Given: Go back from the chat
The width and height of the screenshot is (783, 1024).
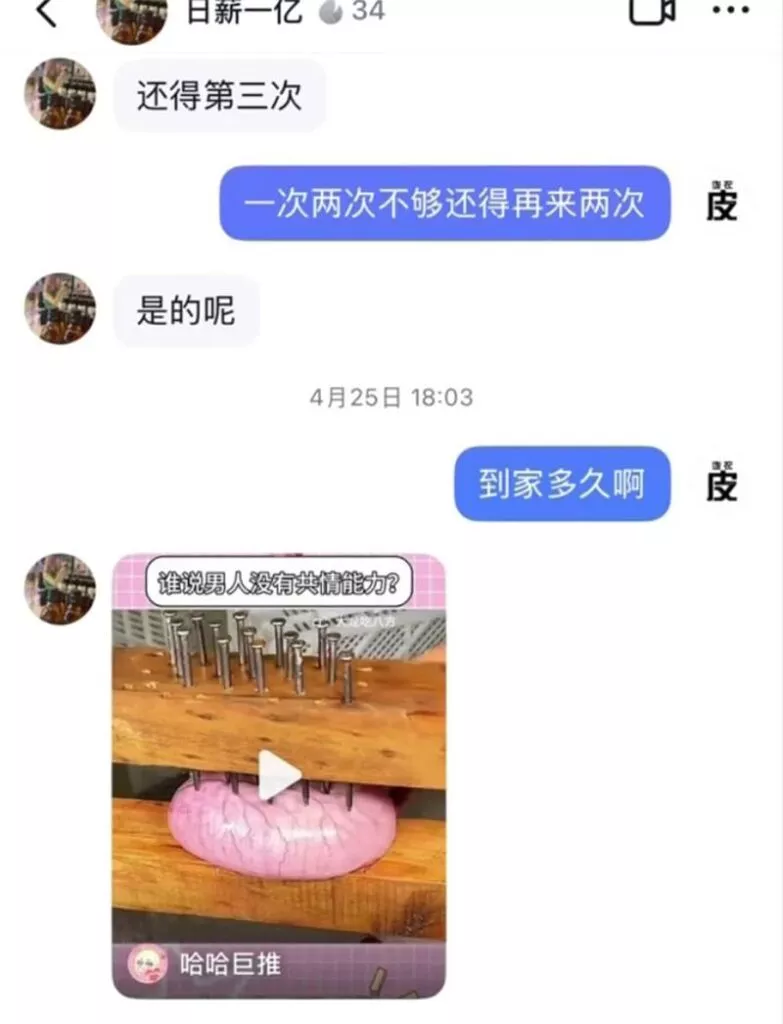Looking at the screenshot, I should click(46, 12).
